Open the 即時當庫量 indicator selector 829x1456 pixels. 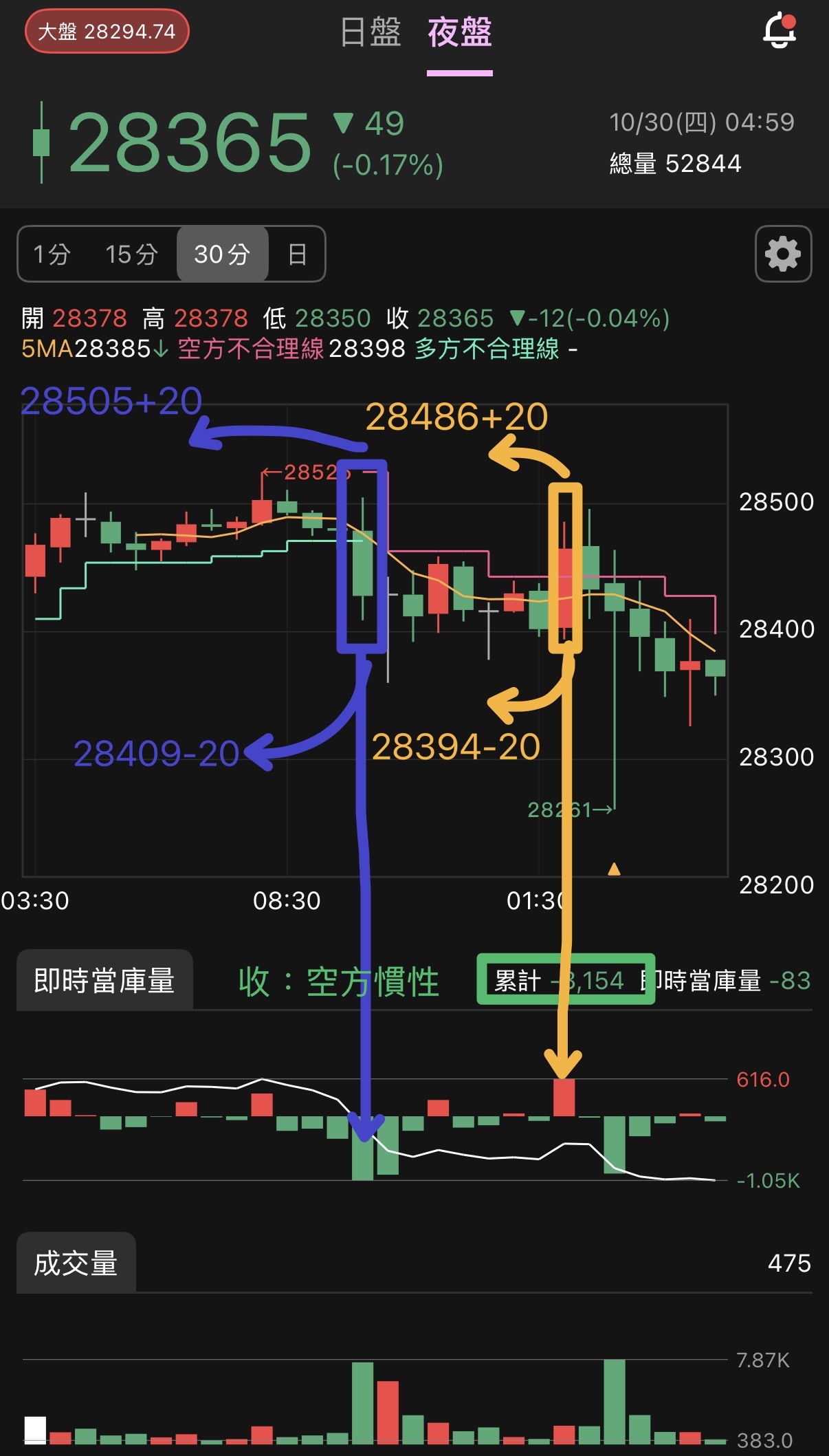[x=104, y=981]
